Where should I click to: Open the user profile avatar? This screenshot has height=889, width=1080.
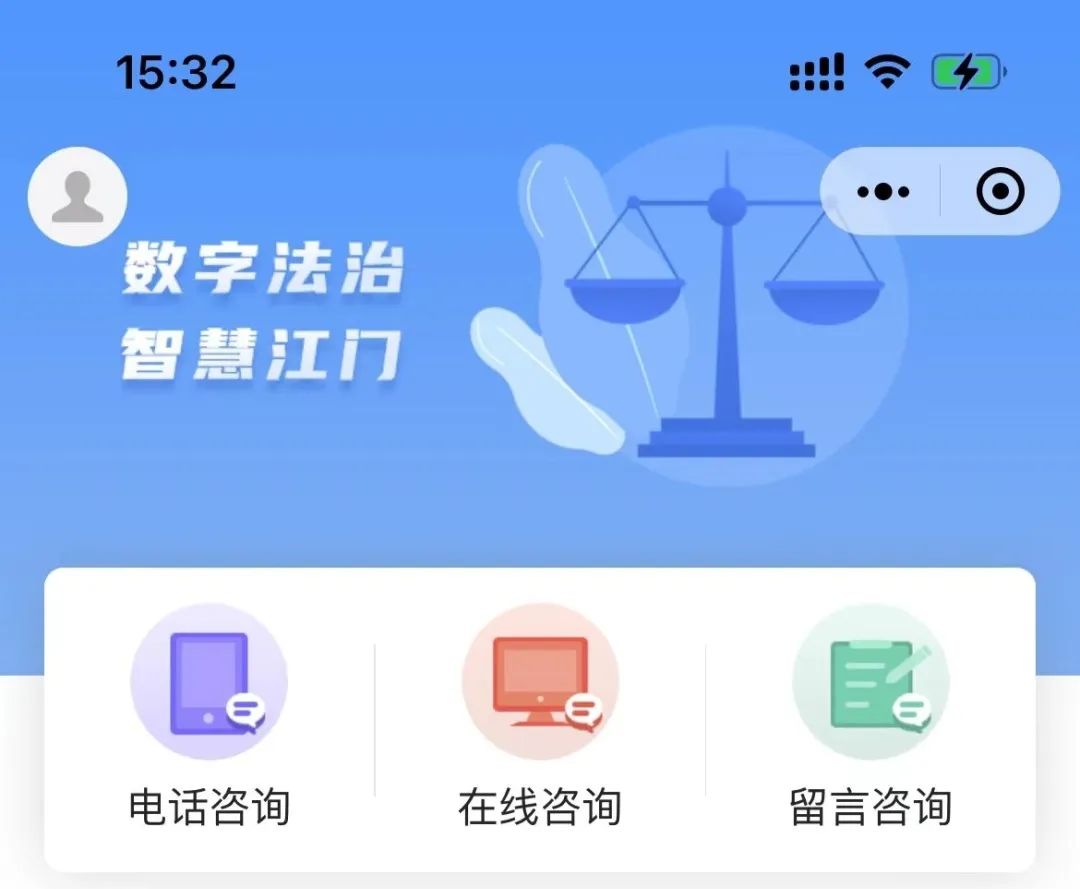(77, 196)
